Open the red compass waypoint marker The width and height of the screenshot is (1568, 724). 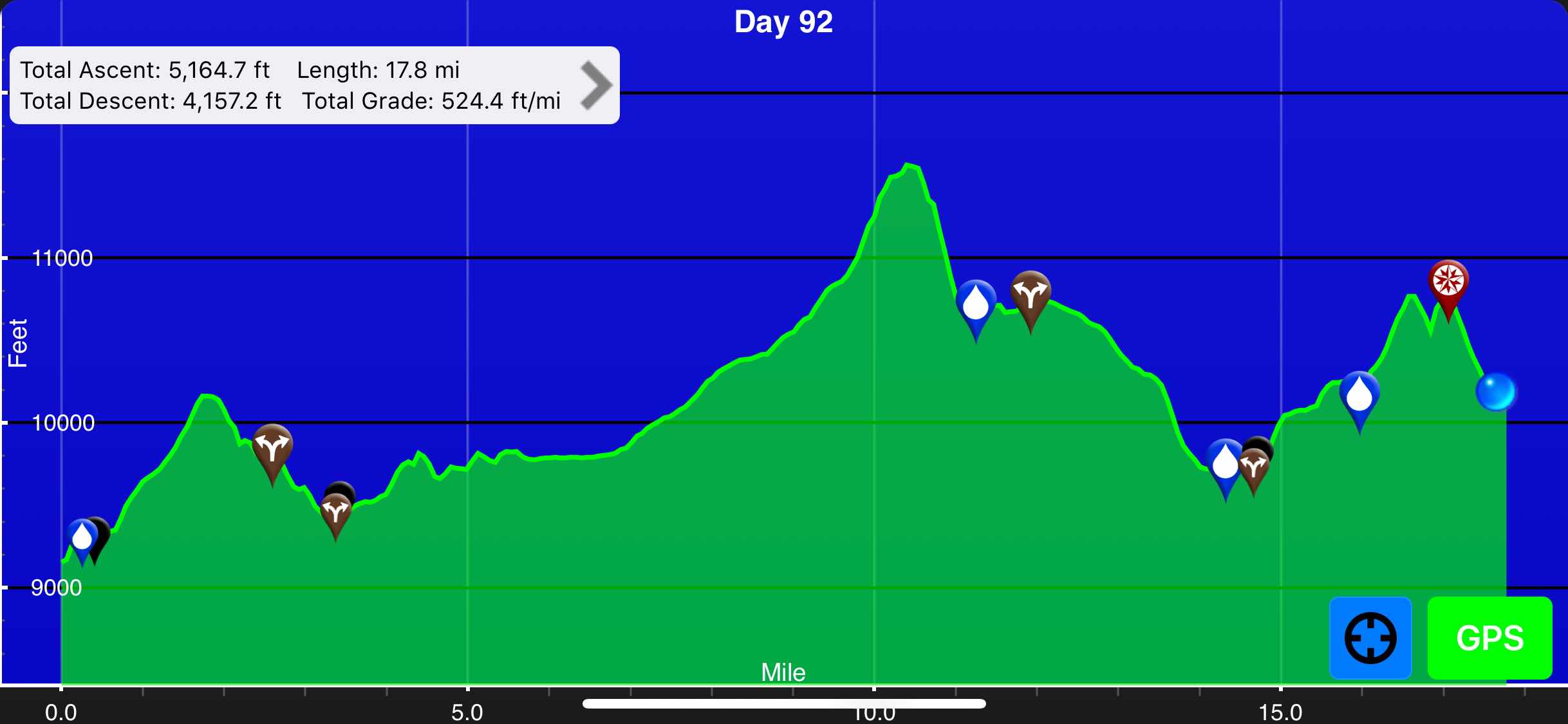click(x=1448, y=282)
